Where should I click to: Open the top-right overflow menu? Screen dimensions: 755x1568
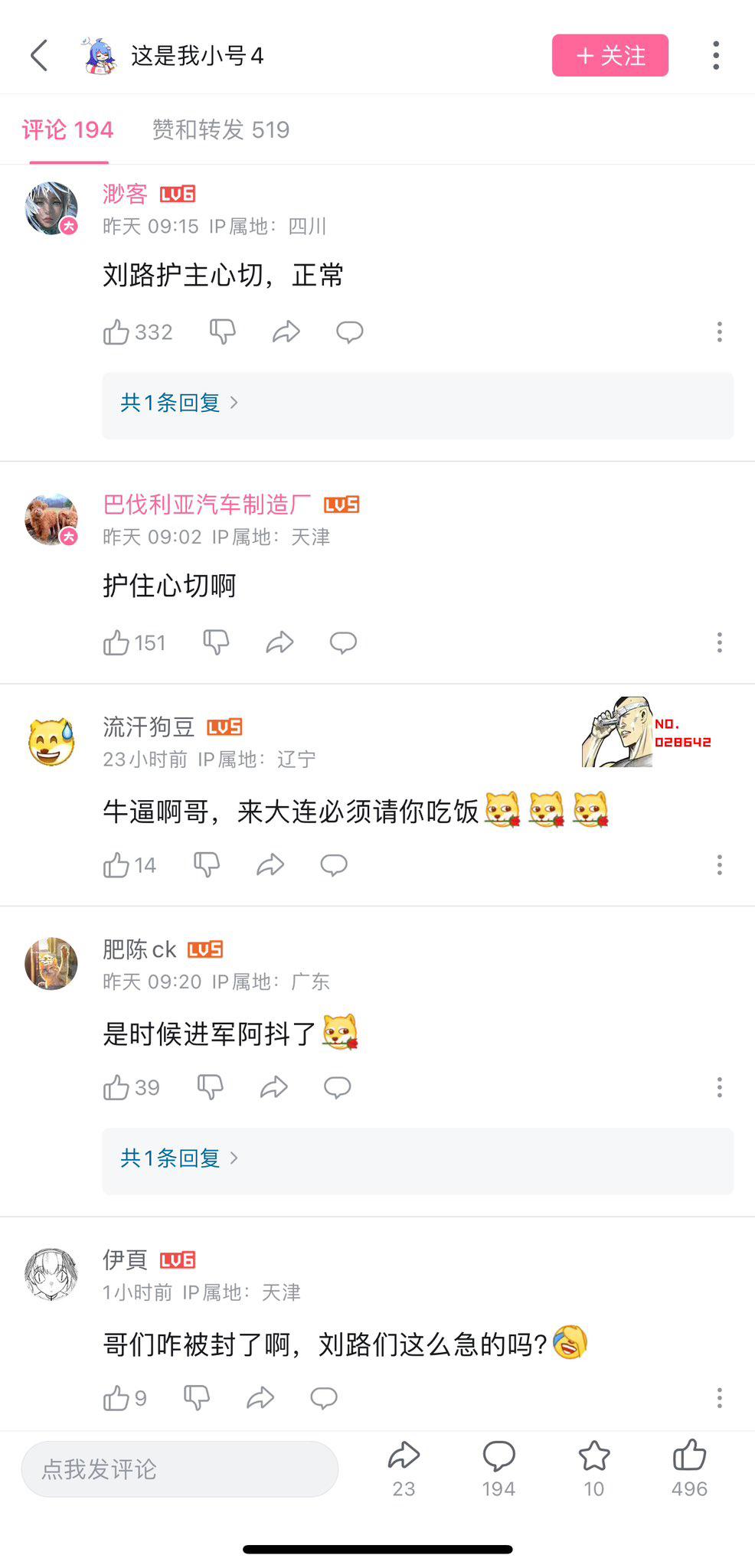(715, 55)
